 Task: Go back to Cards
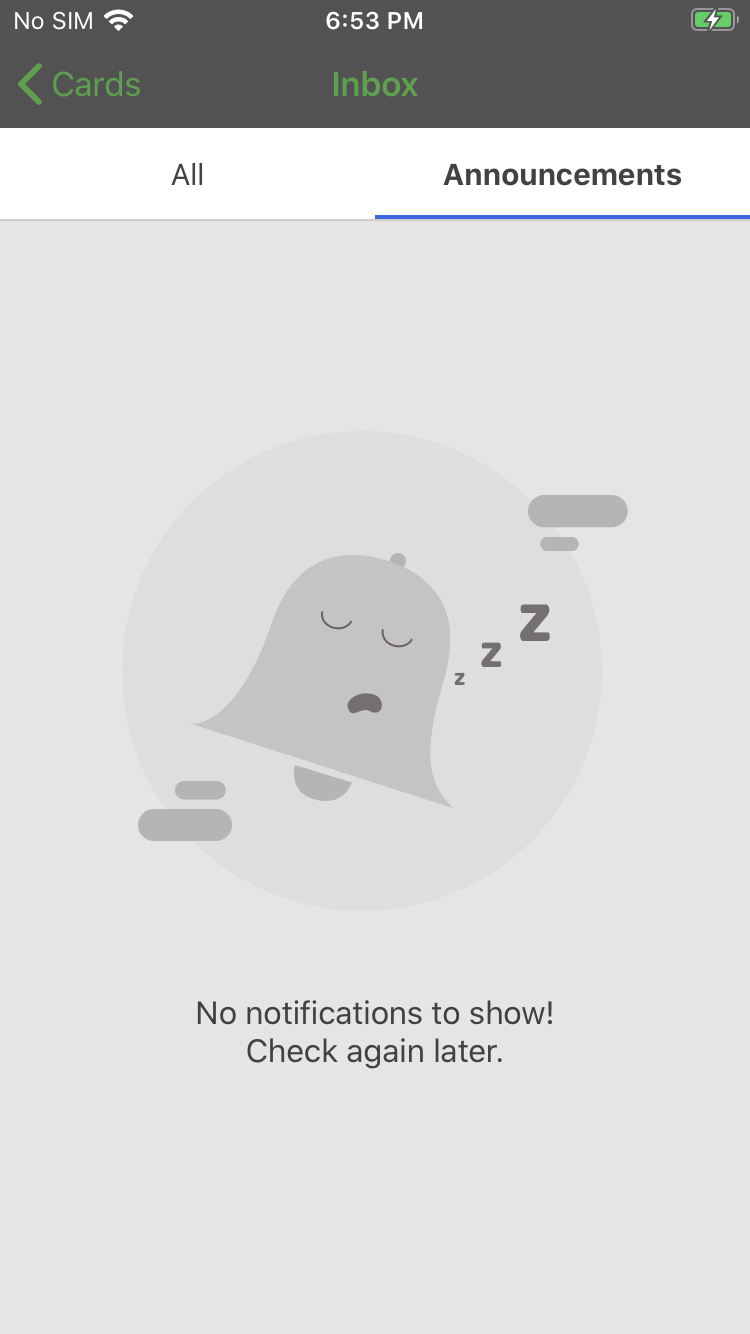click(x=80, y=85)
